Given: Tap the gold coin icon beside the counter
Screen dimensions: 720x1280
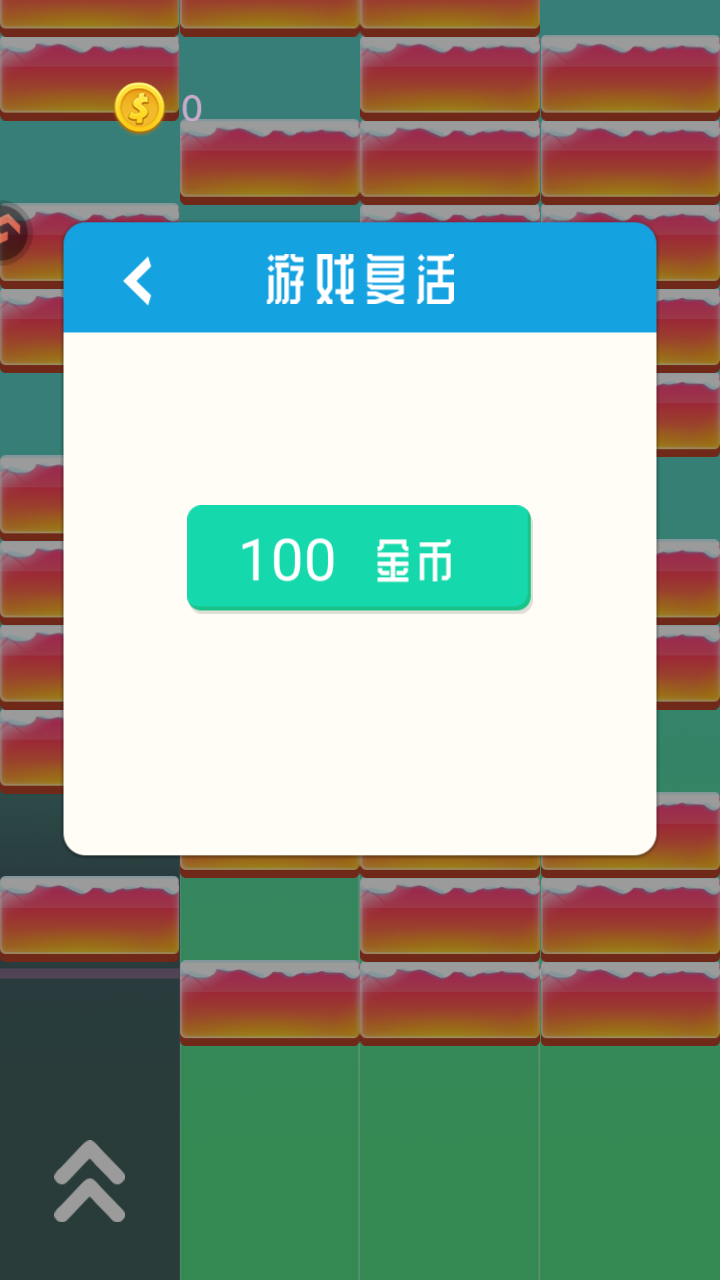Looking at the screenshot, I should pyautogui.click(x=138, y=107).
